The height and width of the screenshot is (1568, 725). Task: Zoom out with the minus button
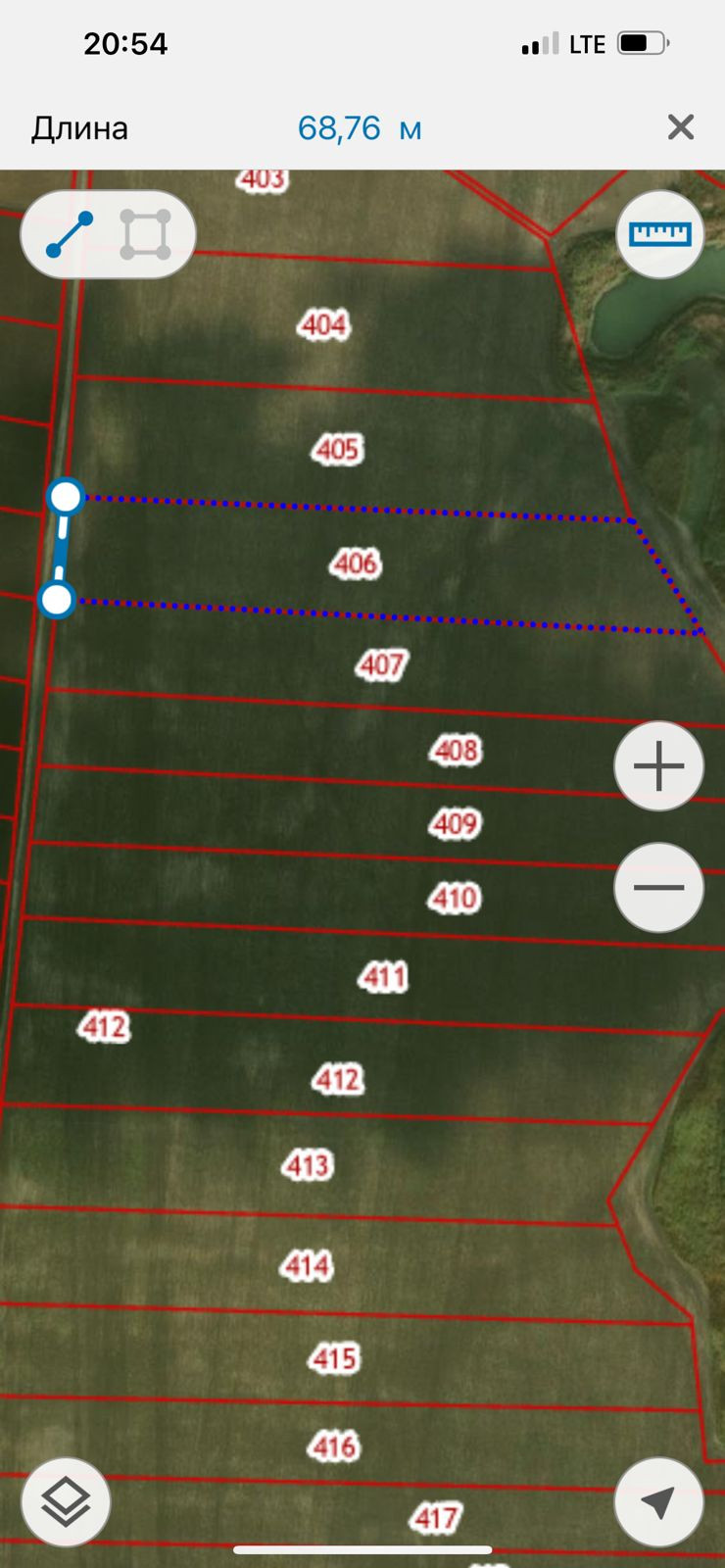pos(658,887)
